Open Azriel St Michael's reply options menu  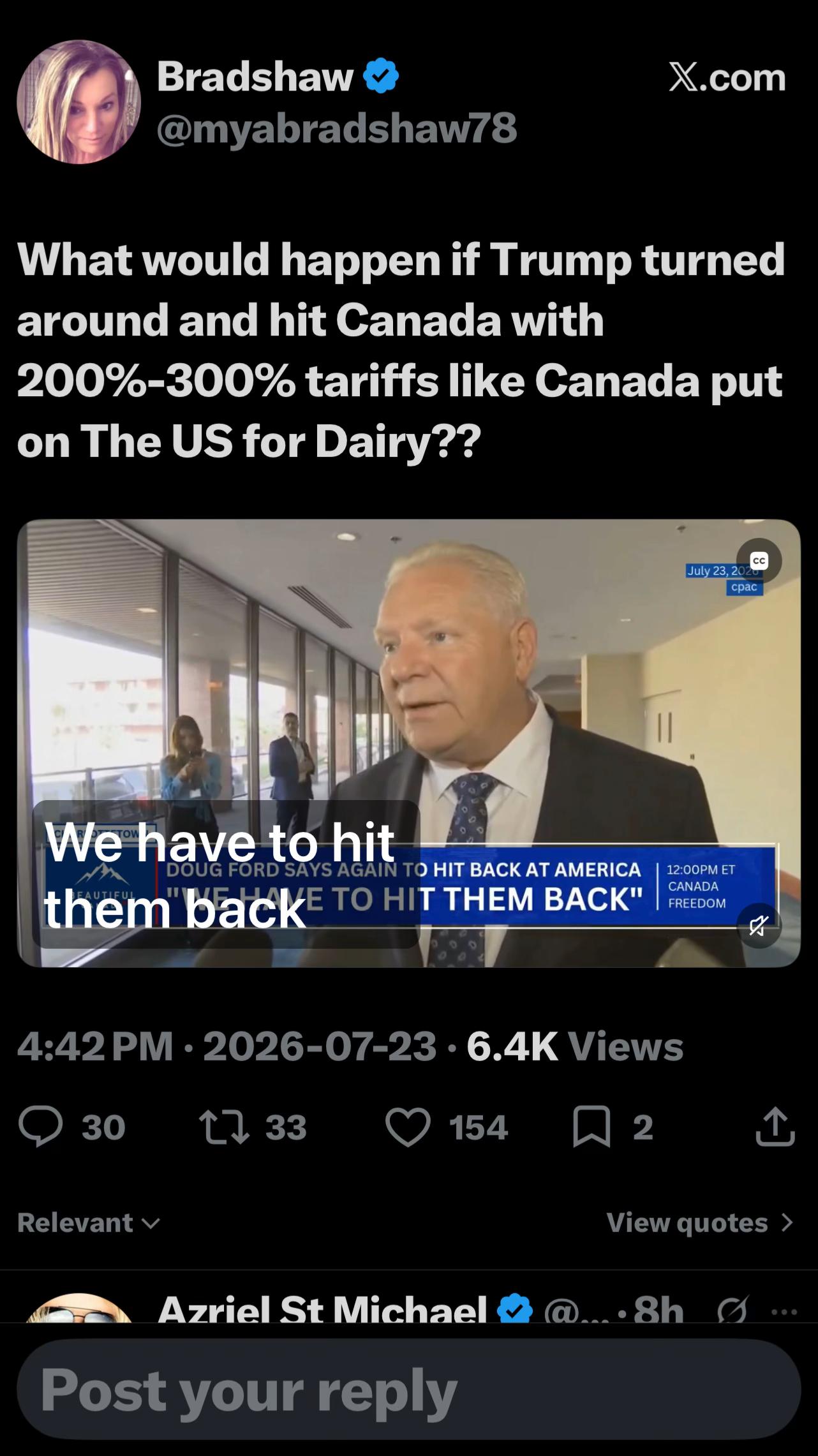point(784,1312)
